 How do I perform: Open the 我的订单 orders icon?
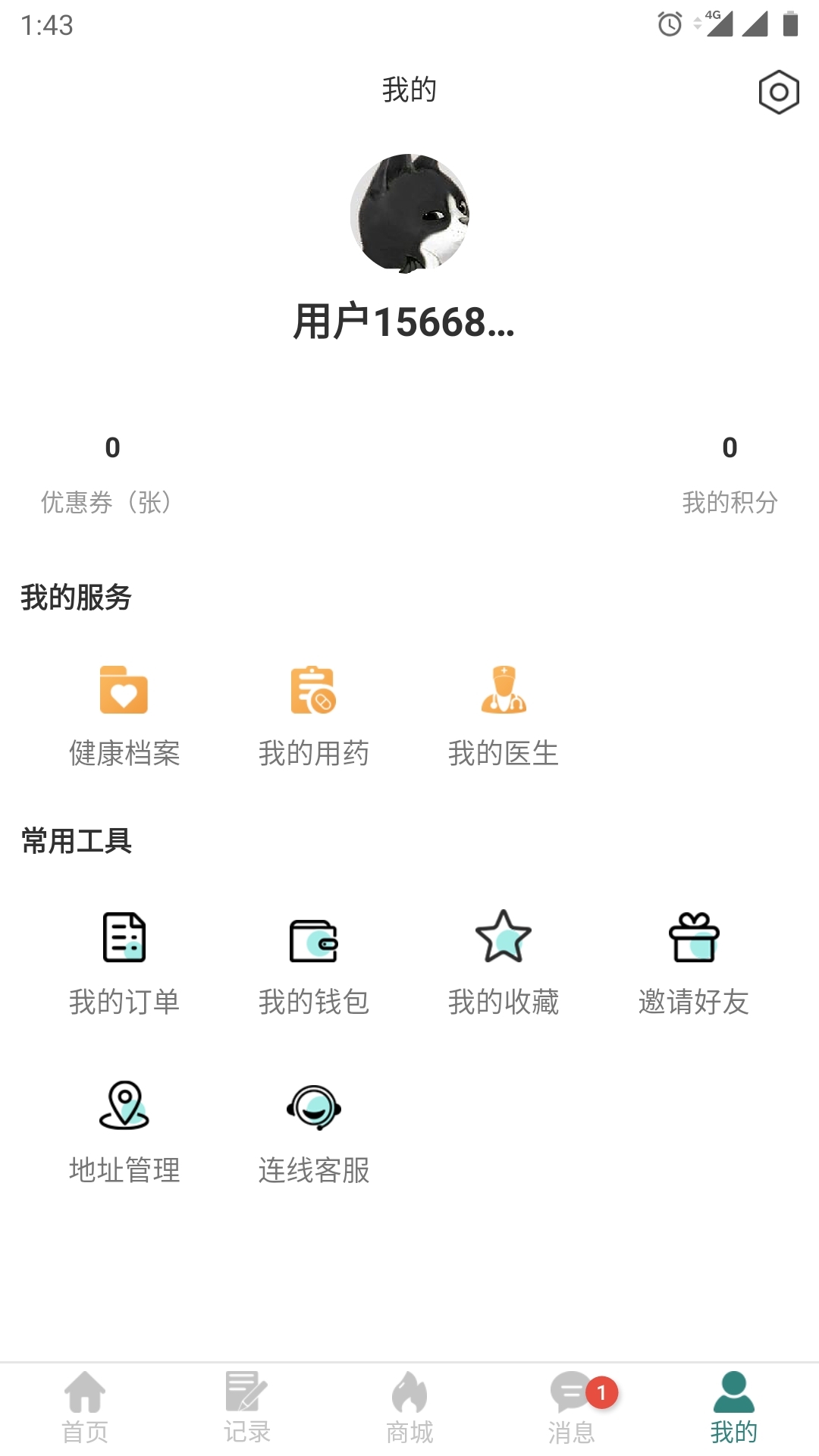[x=124, y=939]
